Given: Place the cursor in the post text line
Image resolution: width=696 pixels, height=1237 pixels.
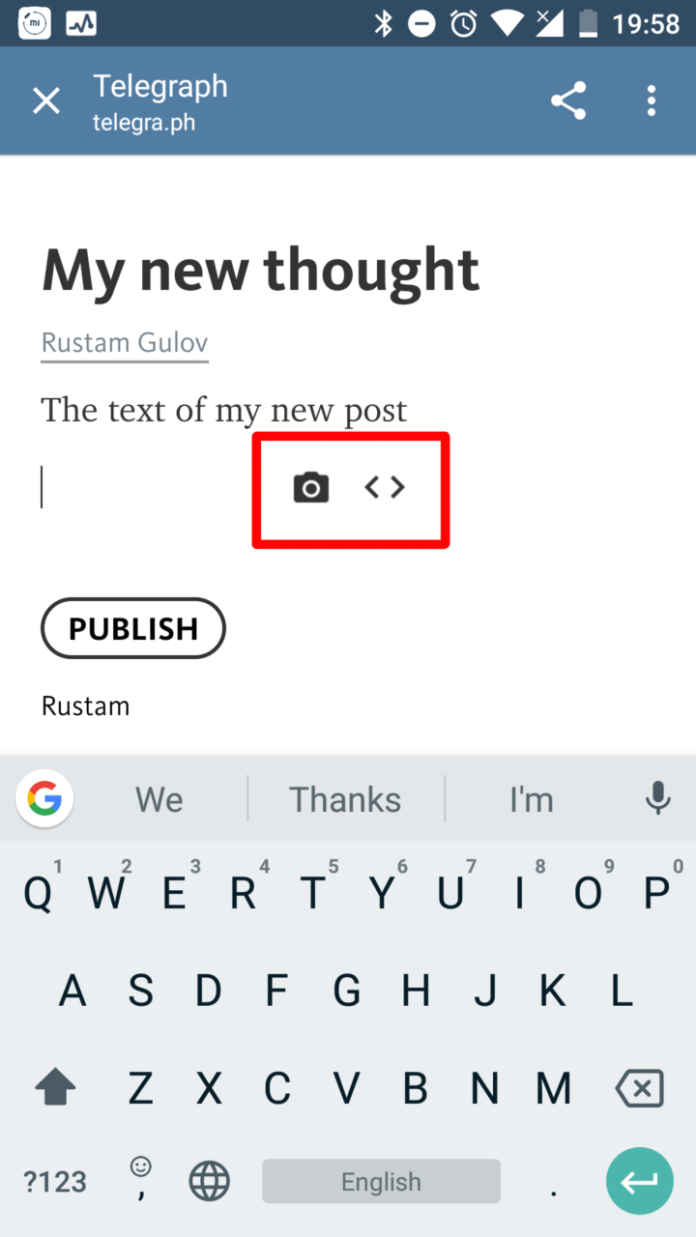Looking at the screenshot, I should point(224,410).
